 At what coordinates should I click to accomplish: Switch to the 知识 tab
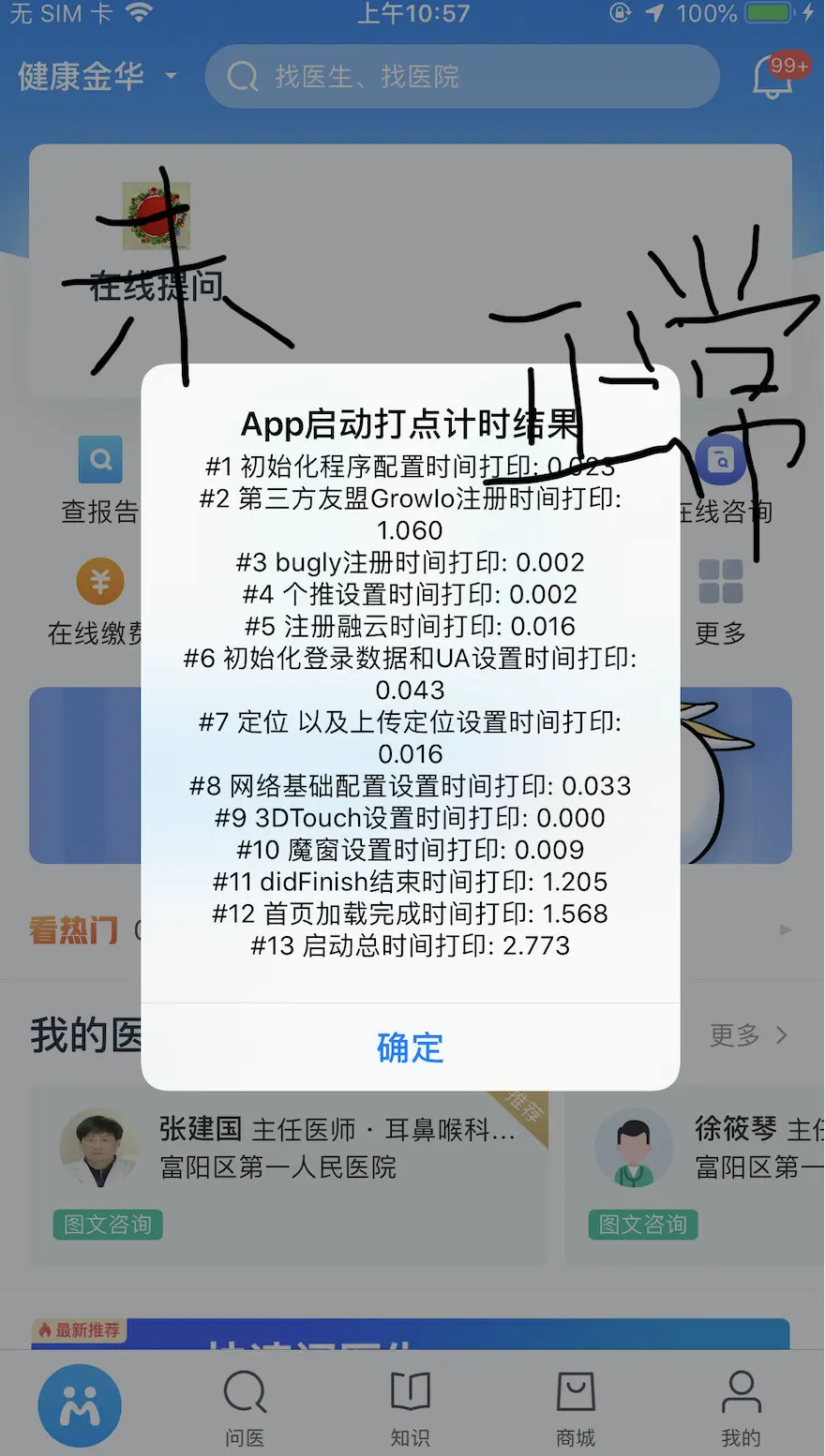click(x=410, y=1406)
